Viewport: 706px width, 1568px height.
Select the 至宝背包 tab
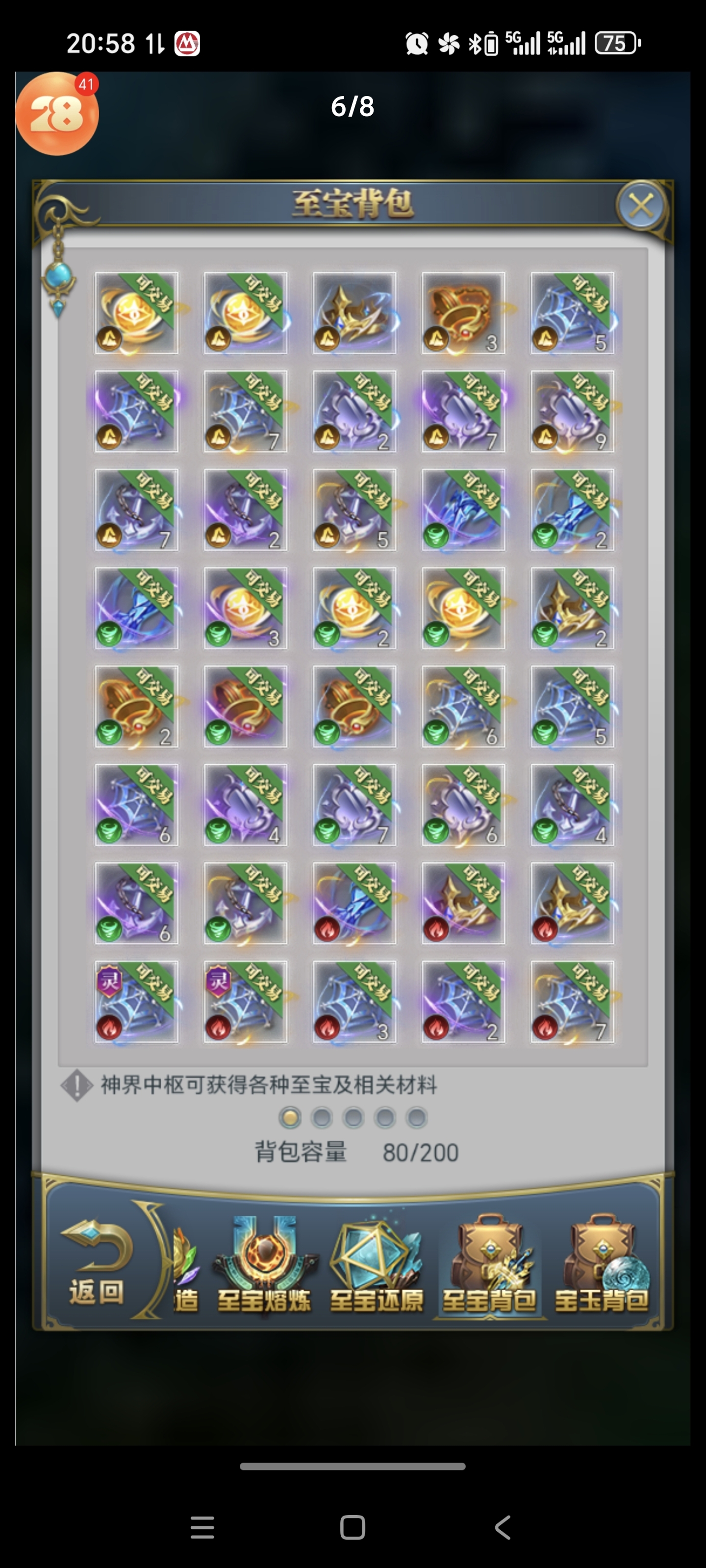click(488, 1267)
